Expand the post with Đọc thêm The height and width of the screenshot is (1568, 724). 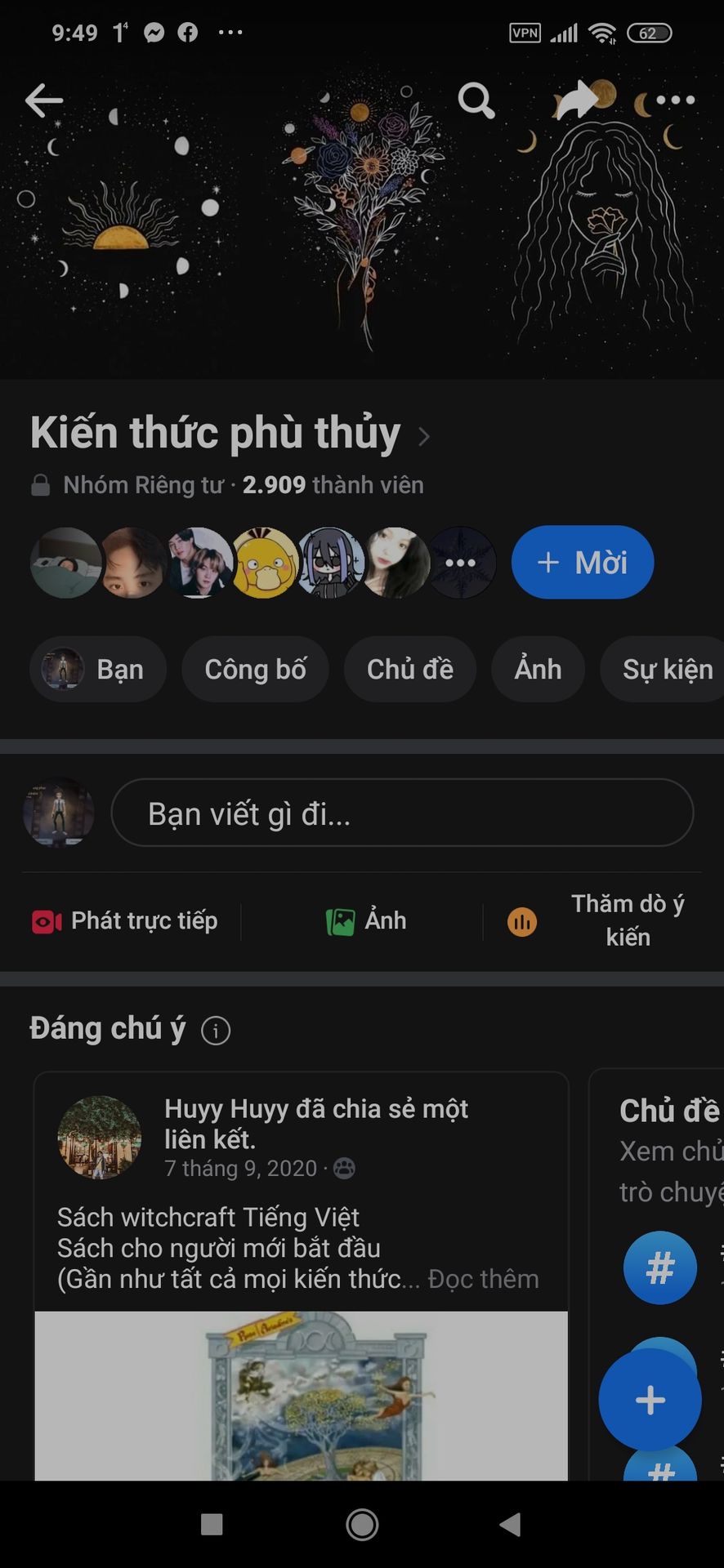483,1279
